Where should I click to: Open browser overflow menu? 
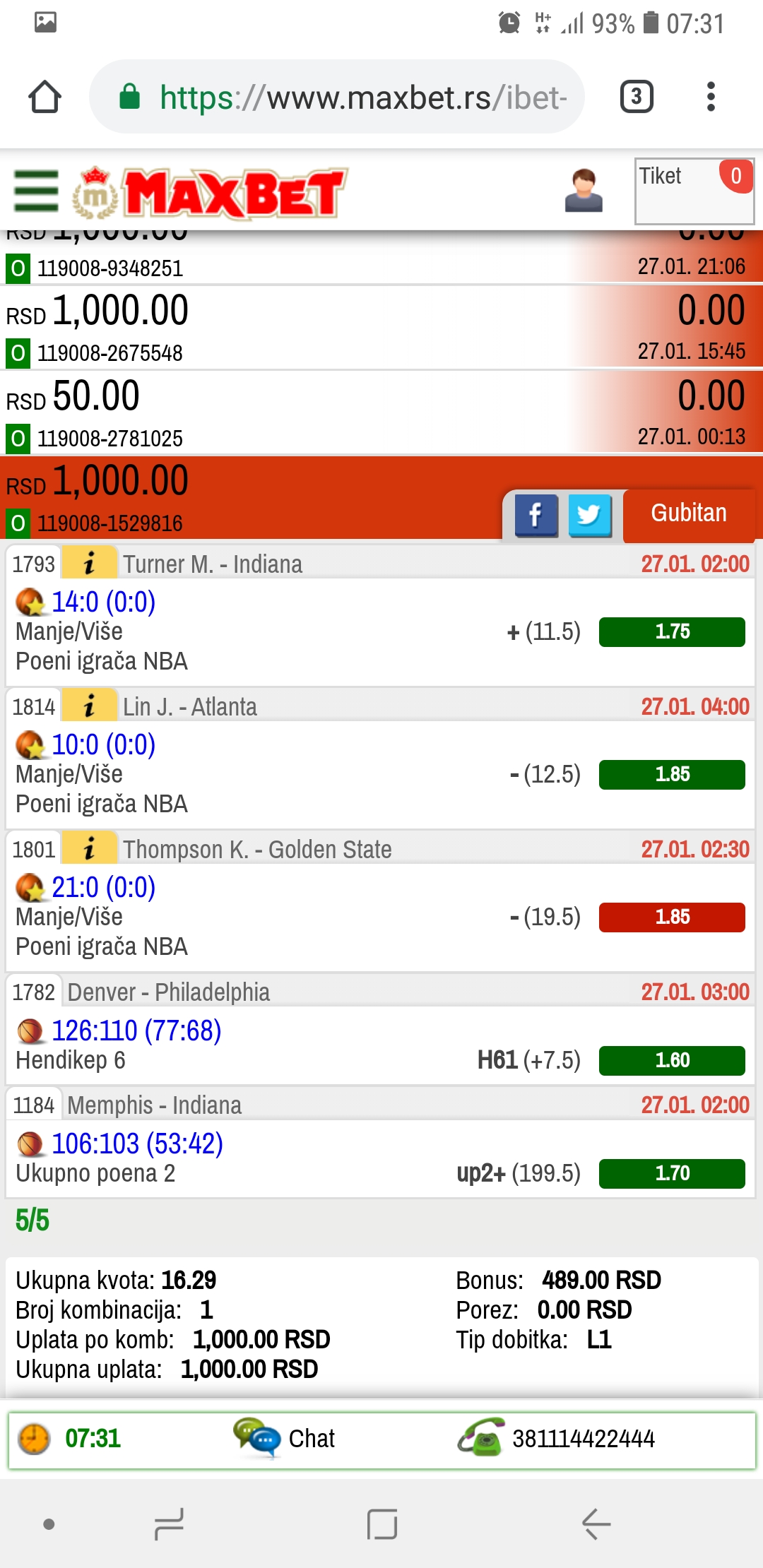pyautogui.click(x=711, y=97)
